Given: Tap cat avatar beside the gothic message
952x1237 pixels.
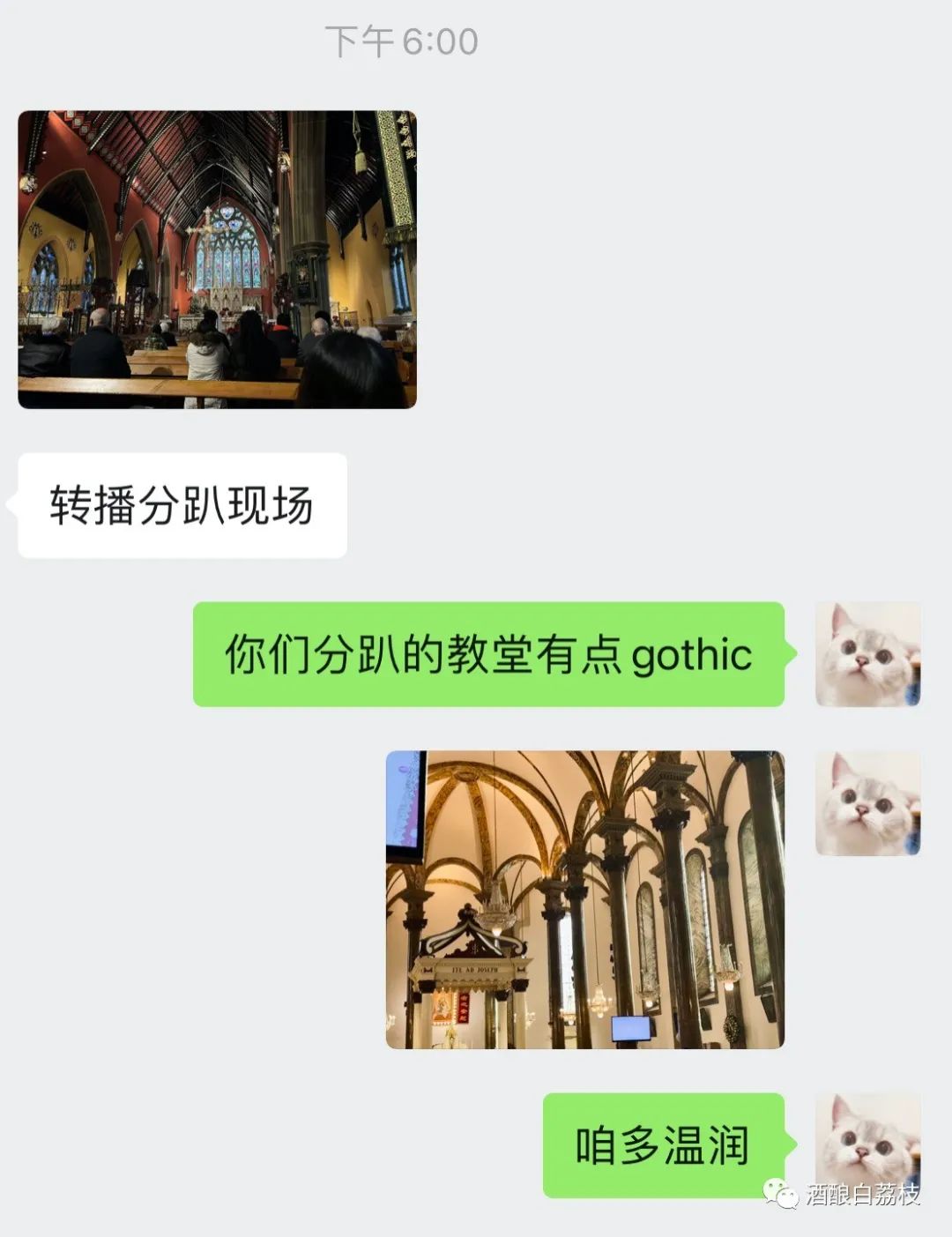Looking at the screenshot, I should (x=867, y=654).
